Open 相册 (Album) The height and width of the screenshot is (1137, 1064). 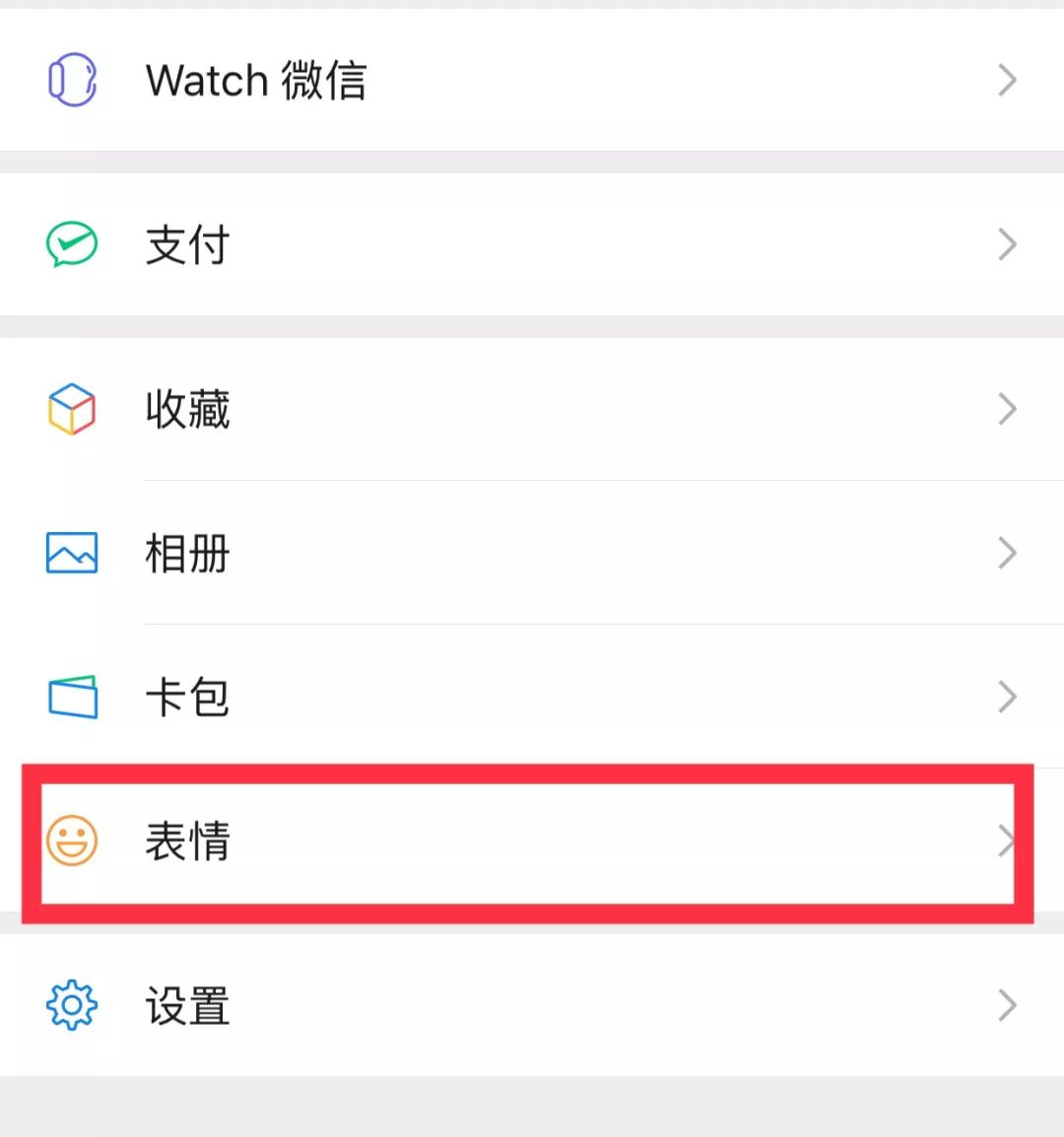532,553
